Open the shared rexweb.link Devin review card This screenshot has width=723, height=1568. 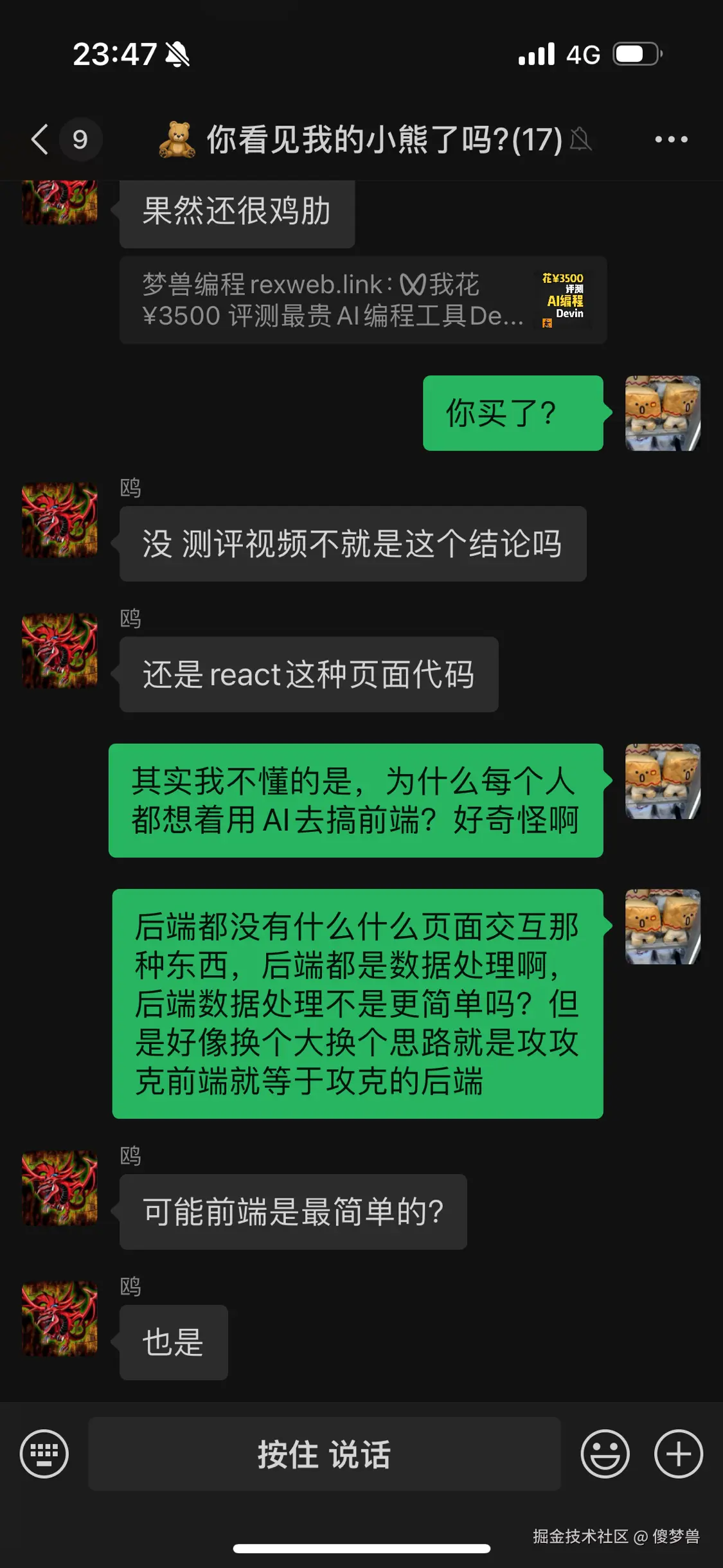(x=362, y=300)
